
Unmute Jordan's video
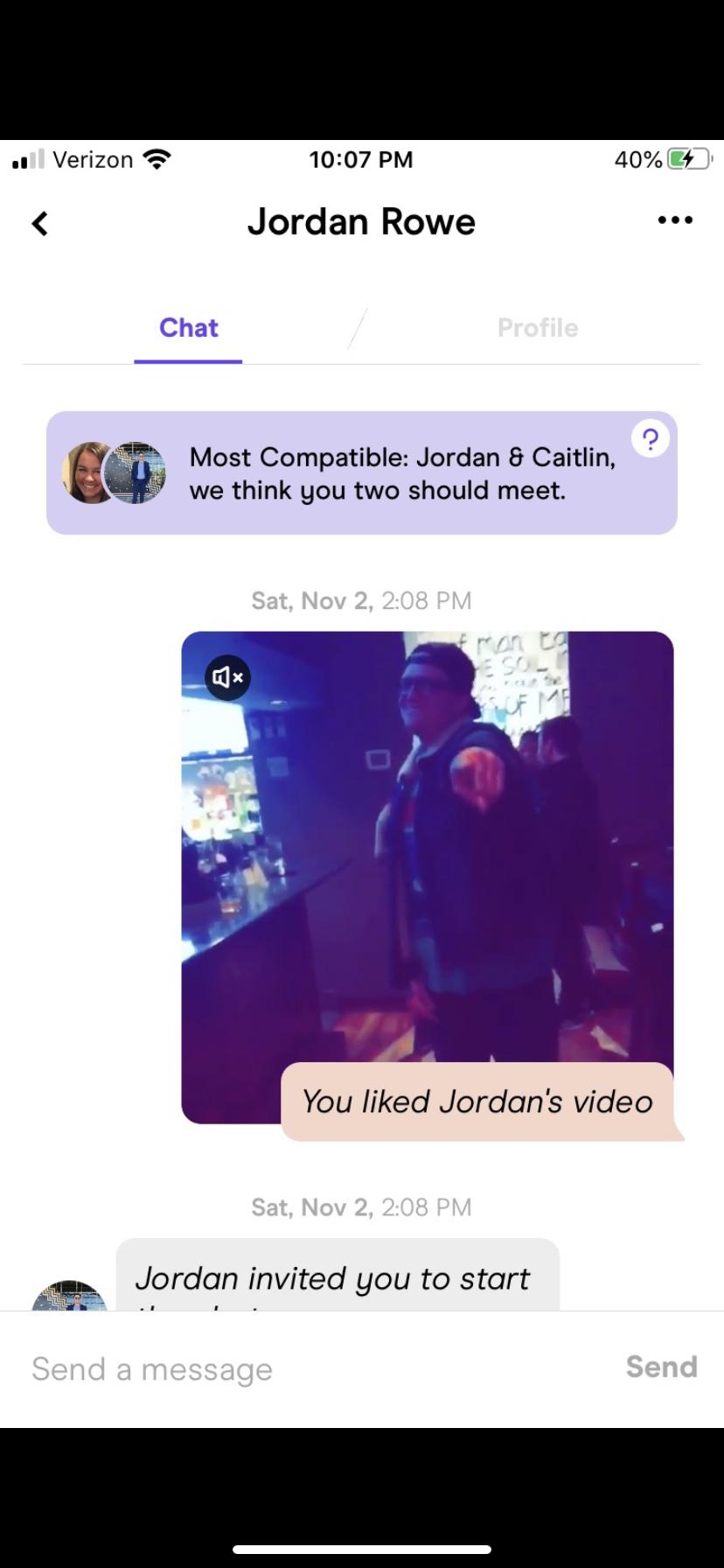227,676
